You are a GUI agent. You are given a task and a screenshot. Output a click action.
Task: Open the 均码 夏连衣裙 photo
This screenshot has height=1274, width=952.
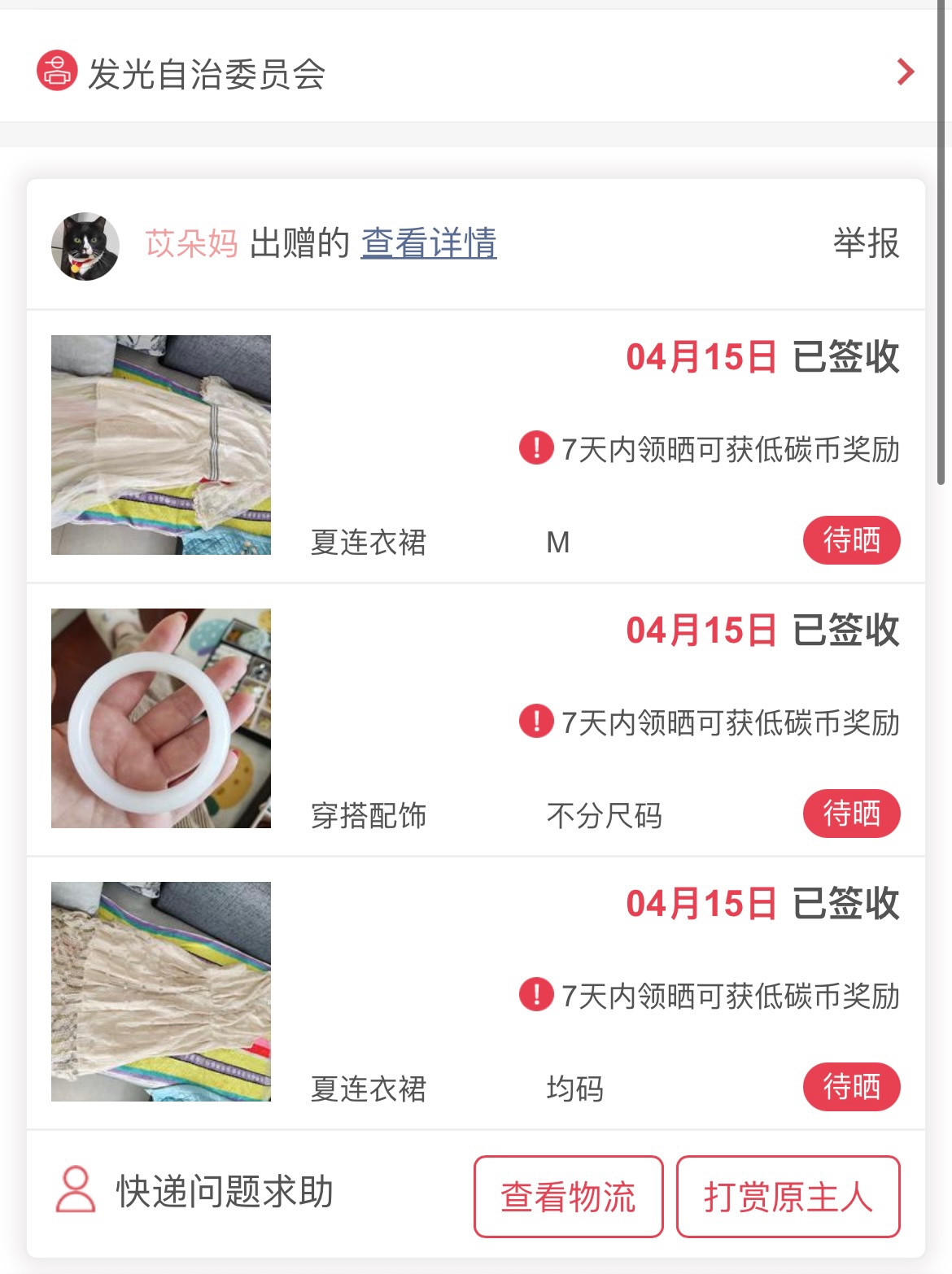(x=161, y=992)
